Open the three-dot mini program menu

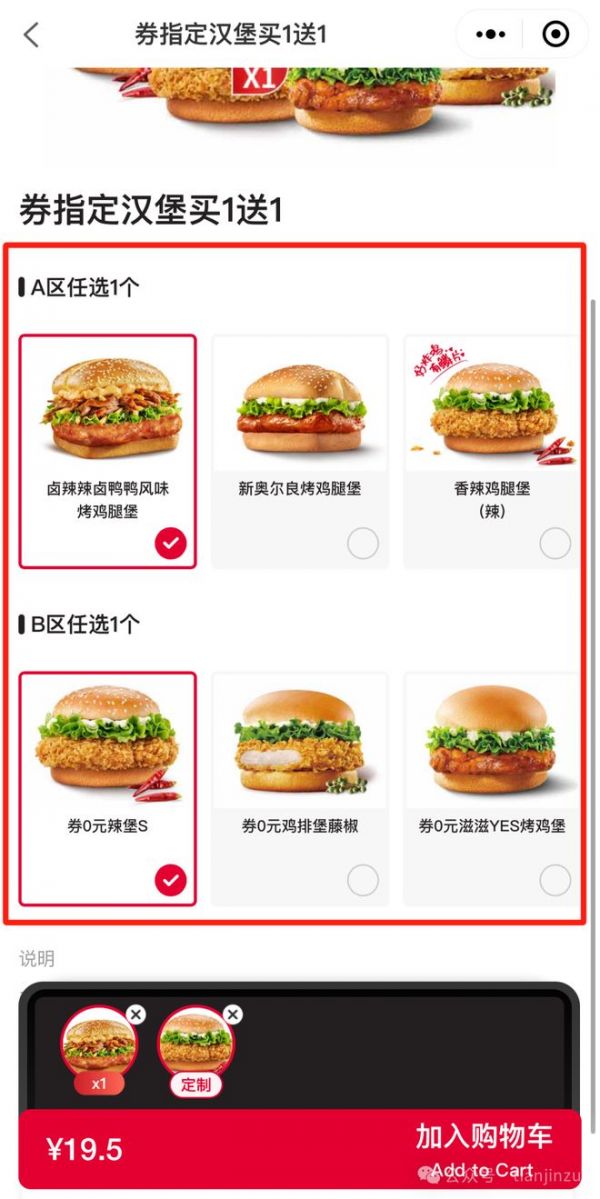pyautogui.click(x=490, y=34)
